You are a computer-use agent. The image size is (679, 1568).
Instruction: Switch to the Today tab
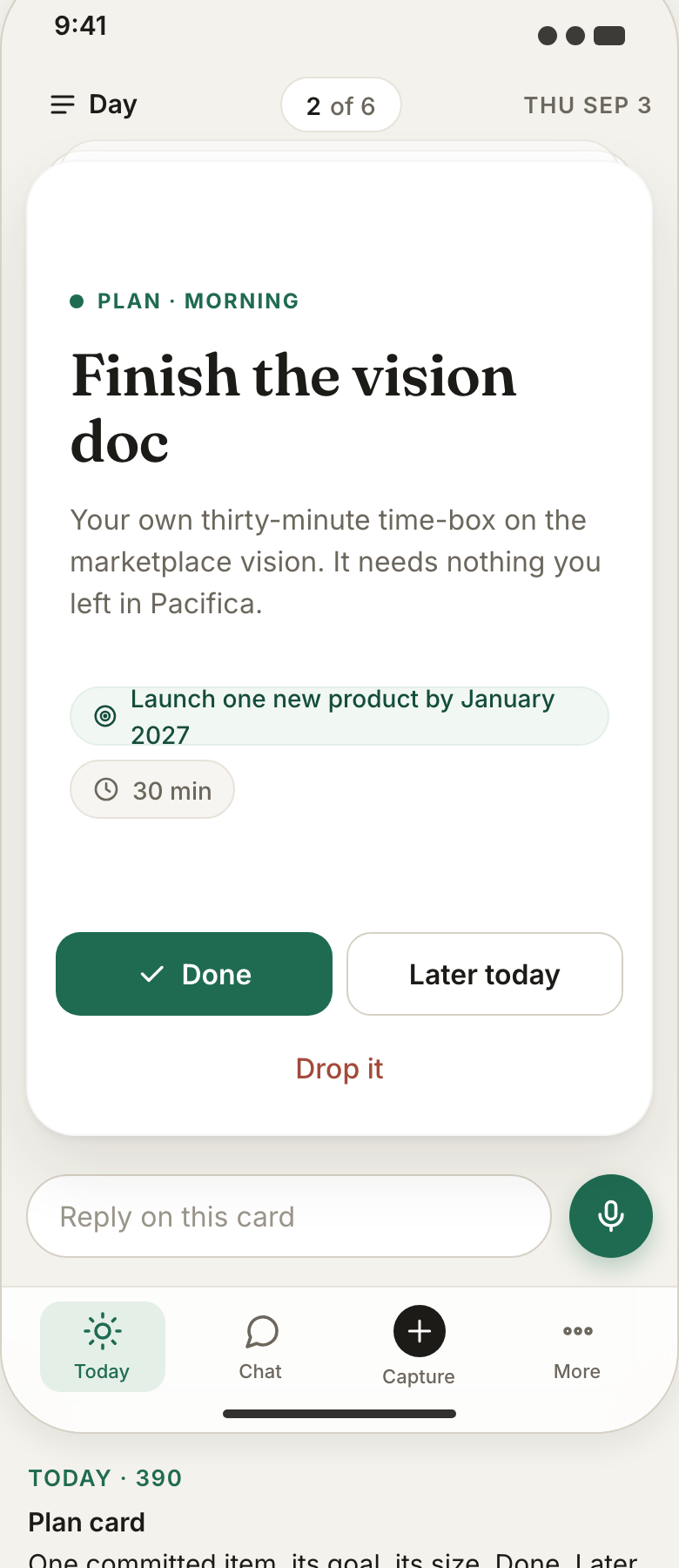[x=103, y=1347]
